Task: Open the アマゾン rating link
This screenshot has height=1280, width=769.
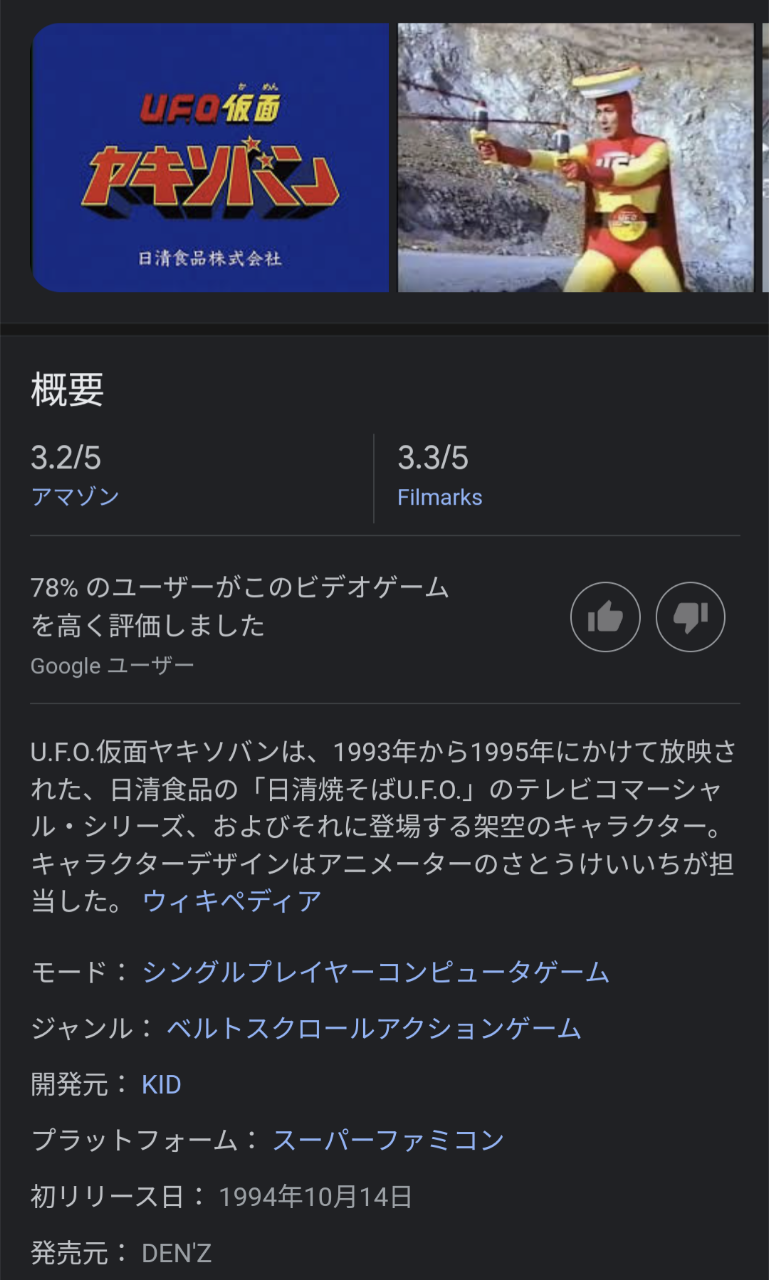Action: coord(75,497)
